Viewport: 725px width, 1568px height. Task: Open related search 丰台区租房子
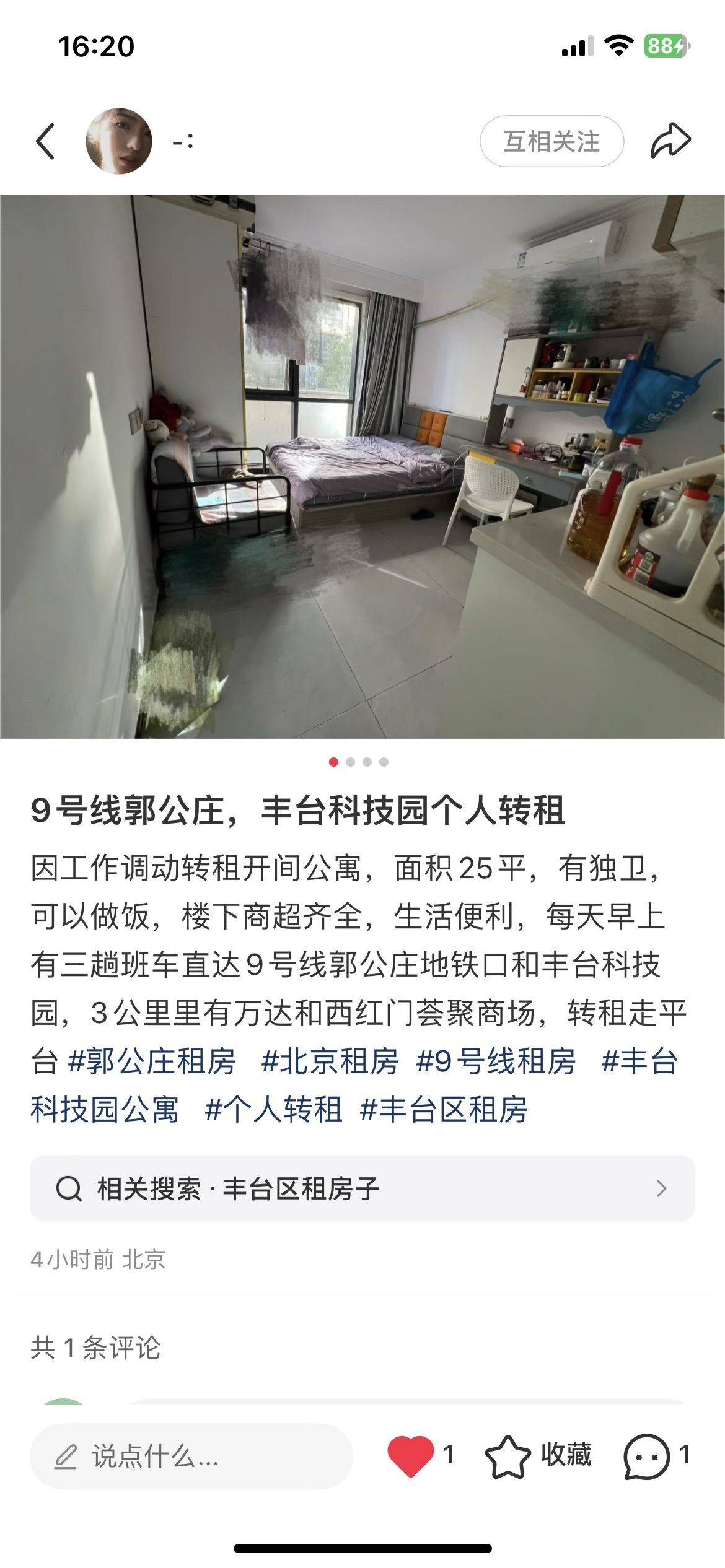362,1188
